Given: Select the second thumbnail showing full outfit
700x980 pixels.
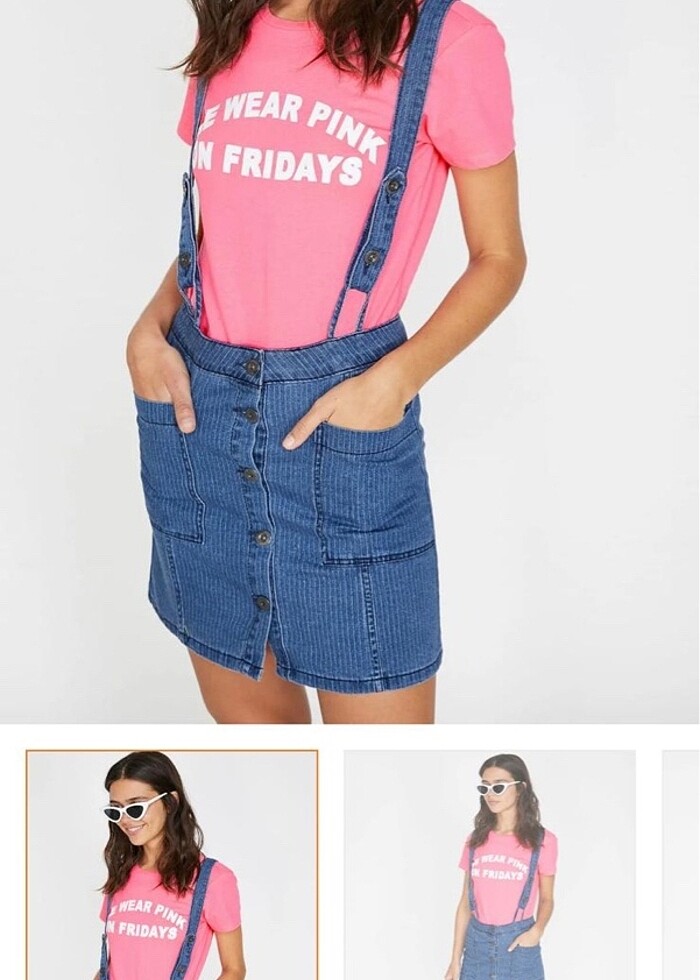Looking at the screenshot, I should point(490,864).
